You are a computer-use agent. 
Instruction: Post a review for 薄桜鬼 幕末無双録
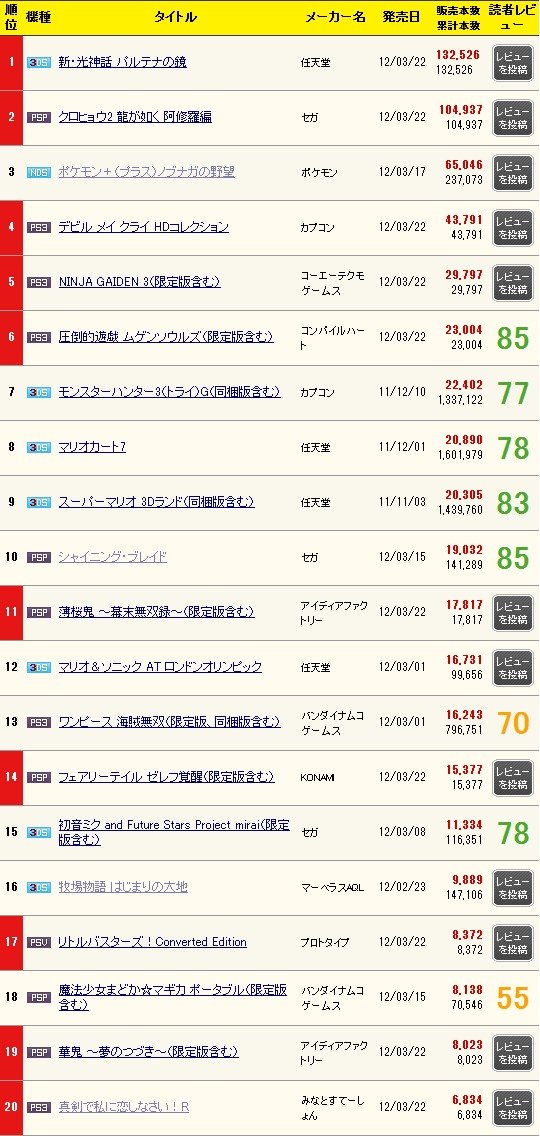pyautogui.click(x=512, y=613)
